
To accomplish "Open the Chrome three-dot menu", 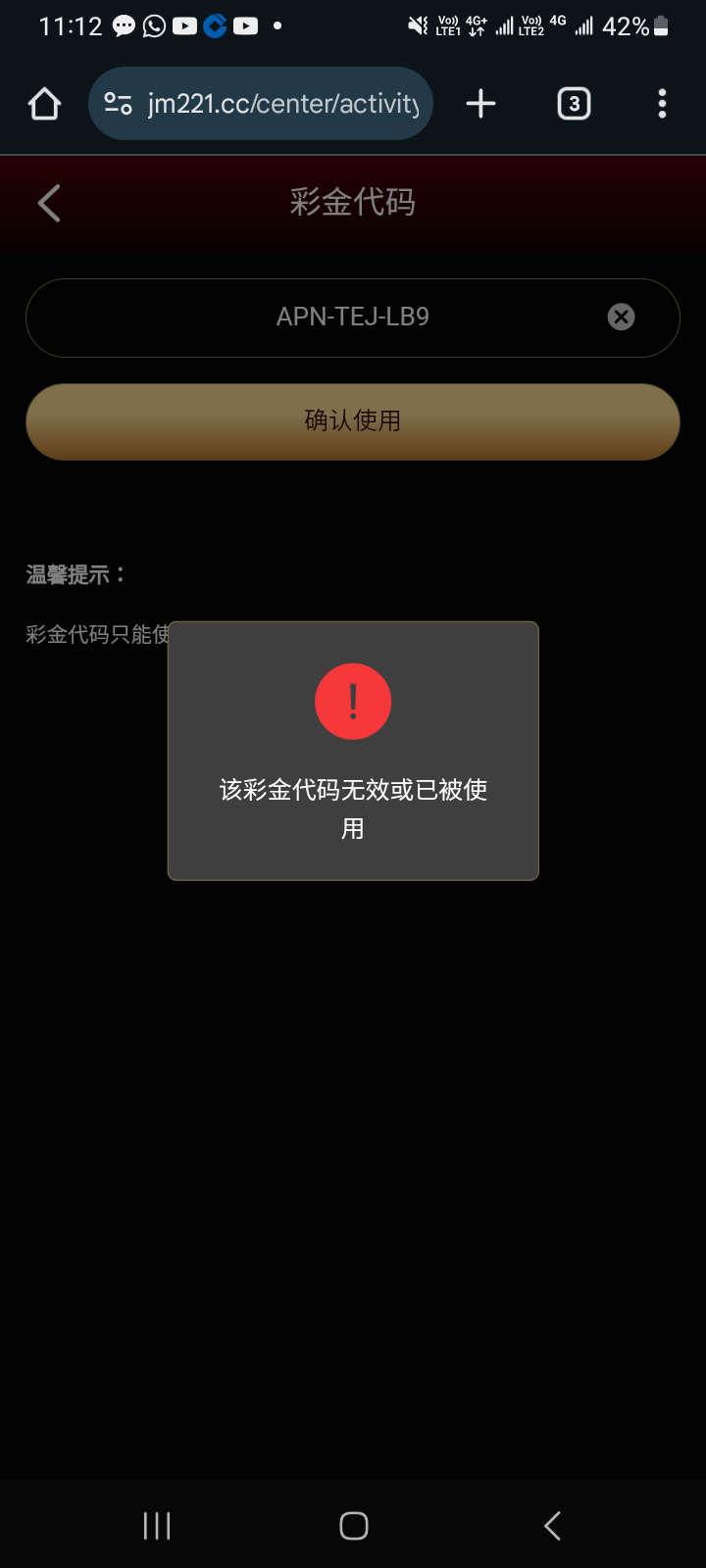I will [x=662, y=103].
